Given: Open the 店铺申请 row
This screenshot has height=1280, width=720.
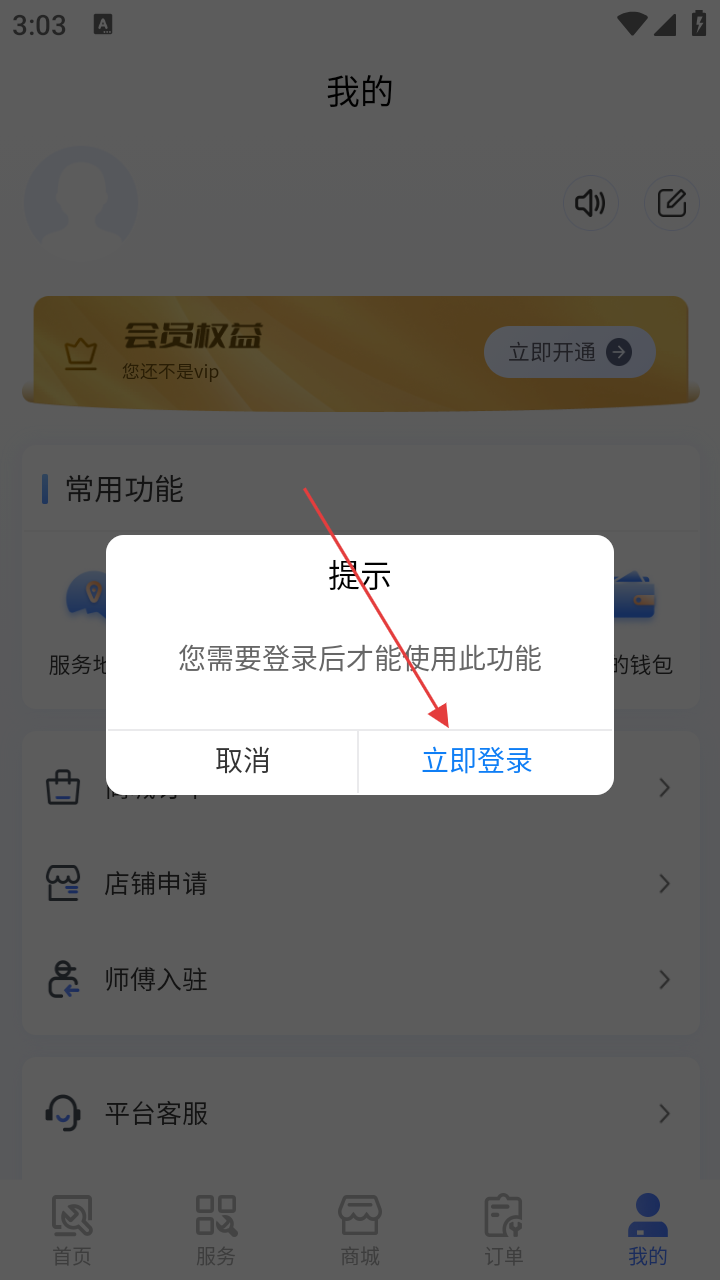Looking at the screenshot, I should (360, 884).
